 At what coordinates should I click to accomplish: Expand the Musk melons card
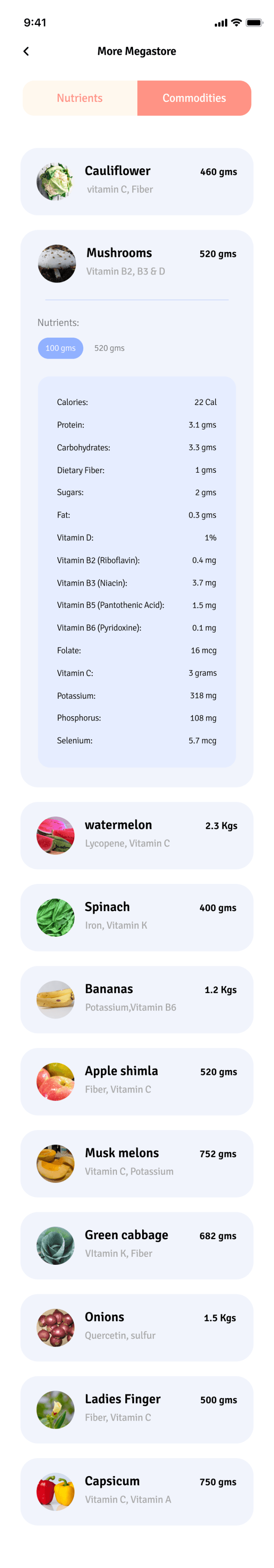pos(137,1163)
